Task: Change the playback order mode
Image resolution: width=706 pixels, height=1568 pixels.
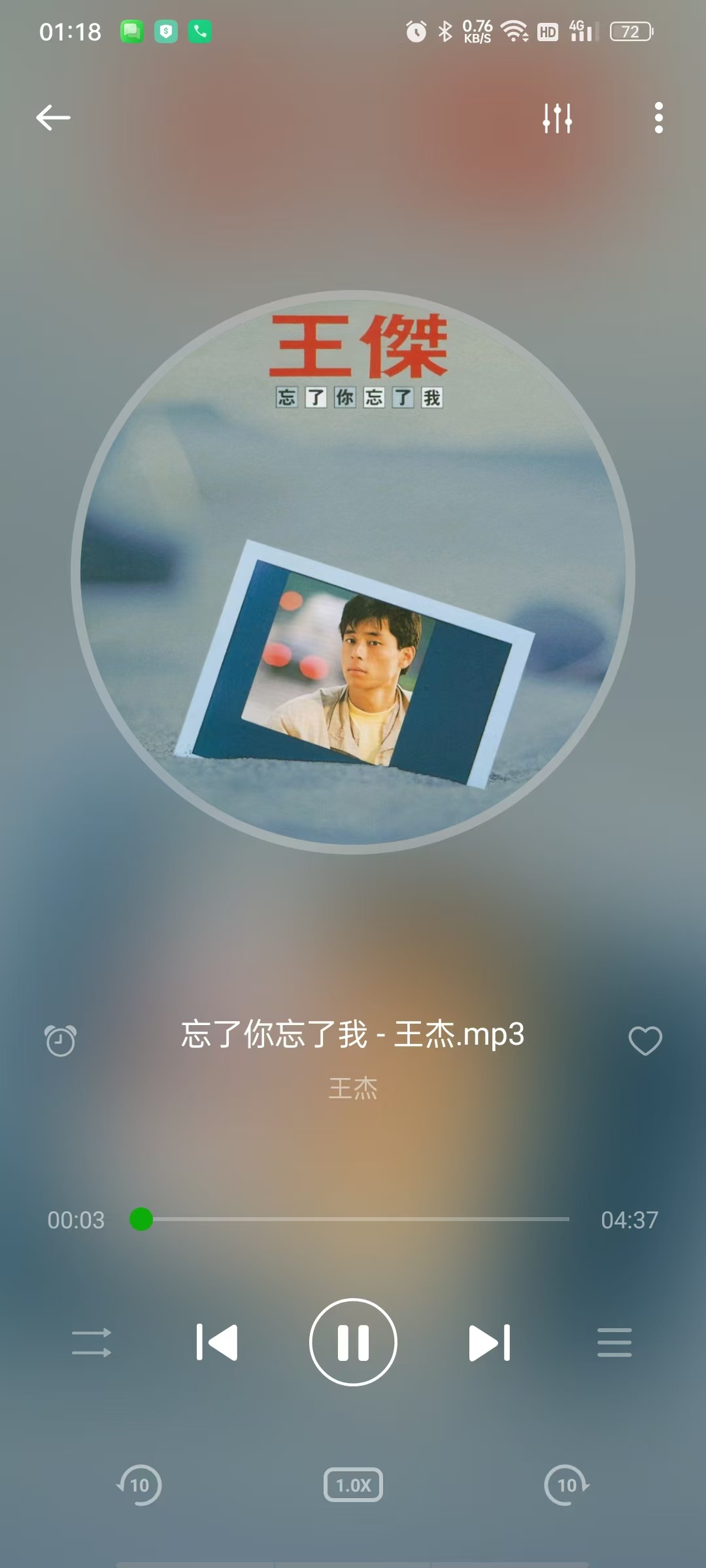Action: 92,1343
